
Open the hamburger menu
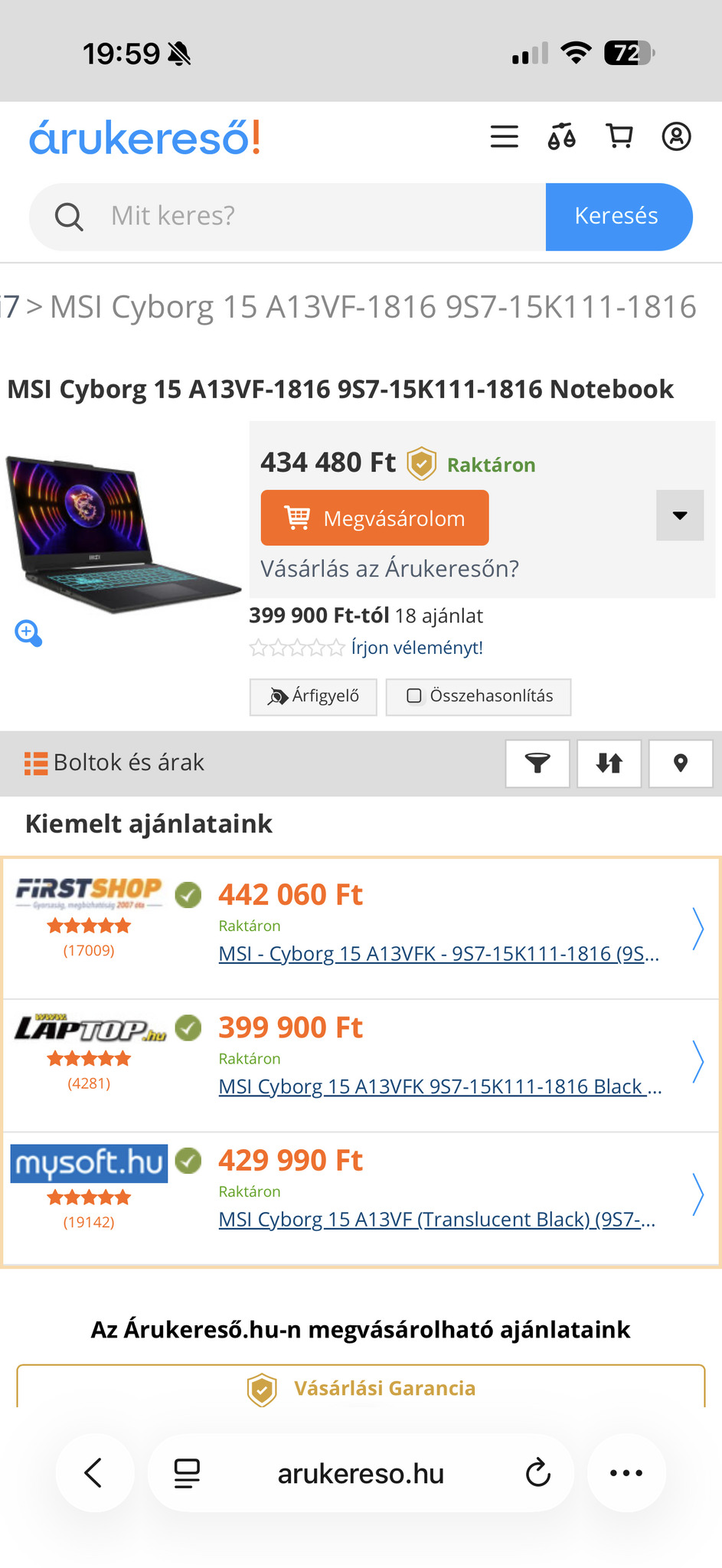point(504,137)
